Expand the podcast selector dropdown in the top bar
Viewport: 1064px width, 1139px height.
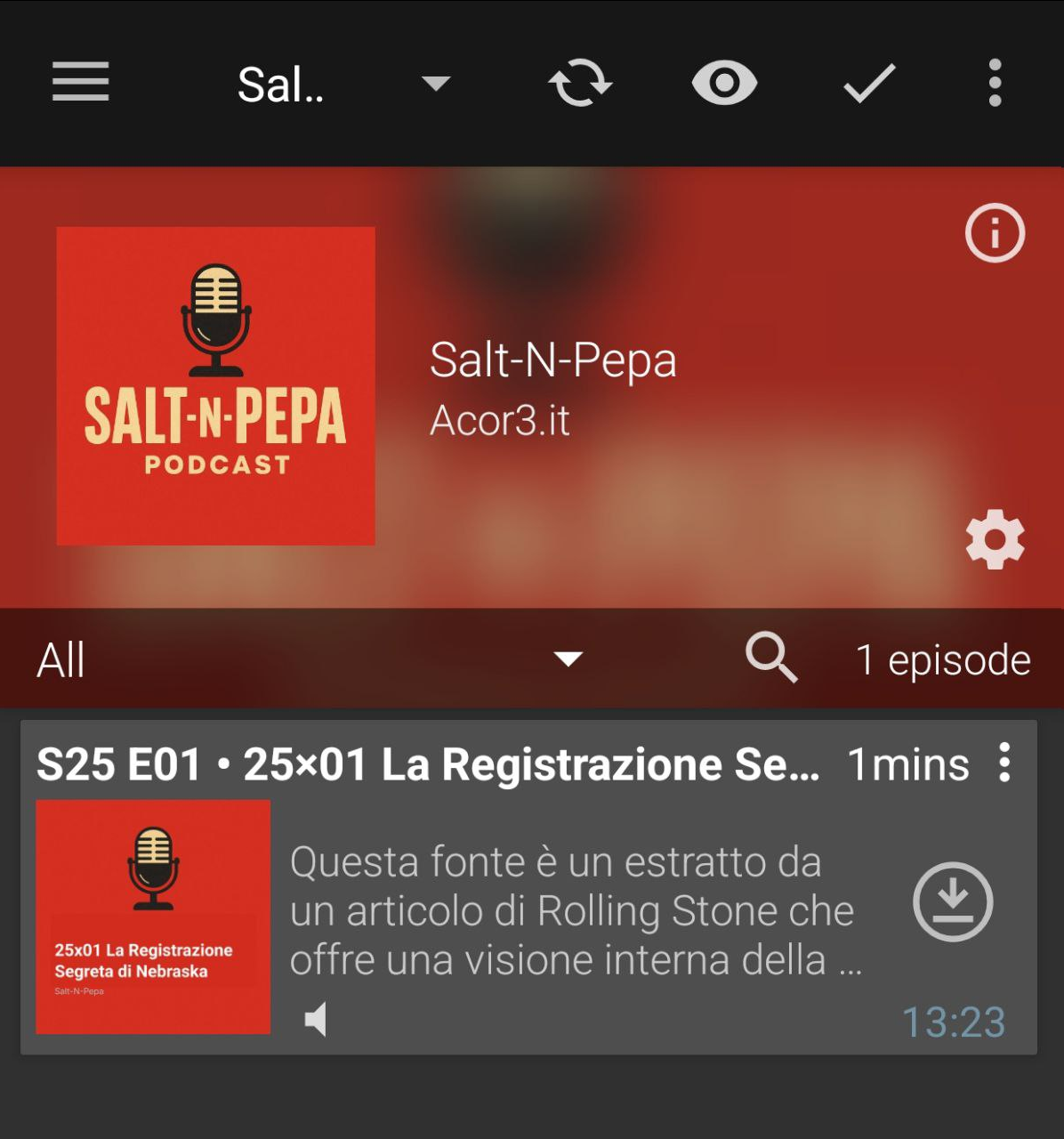click(435, 84)
